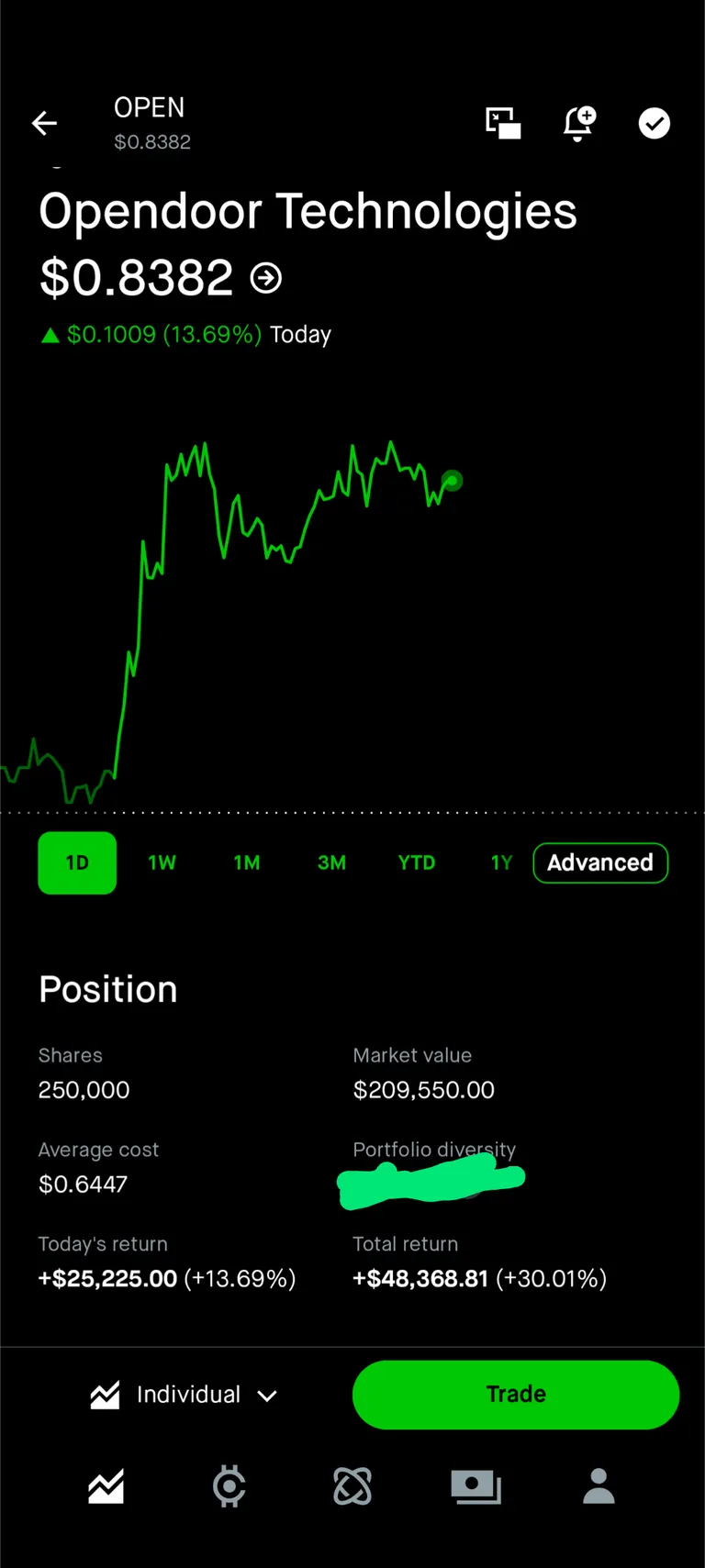This screenshot has height=1568, width=705.
Task: Add a price alert with the bell
Action: pos(578,123)
